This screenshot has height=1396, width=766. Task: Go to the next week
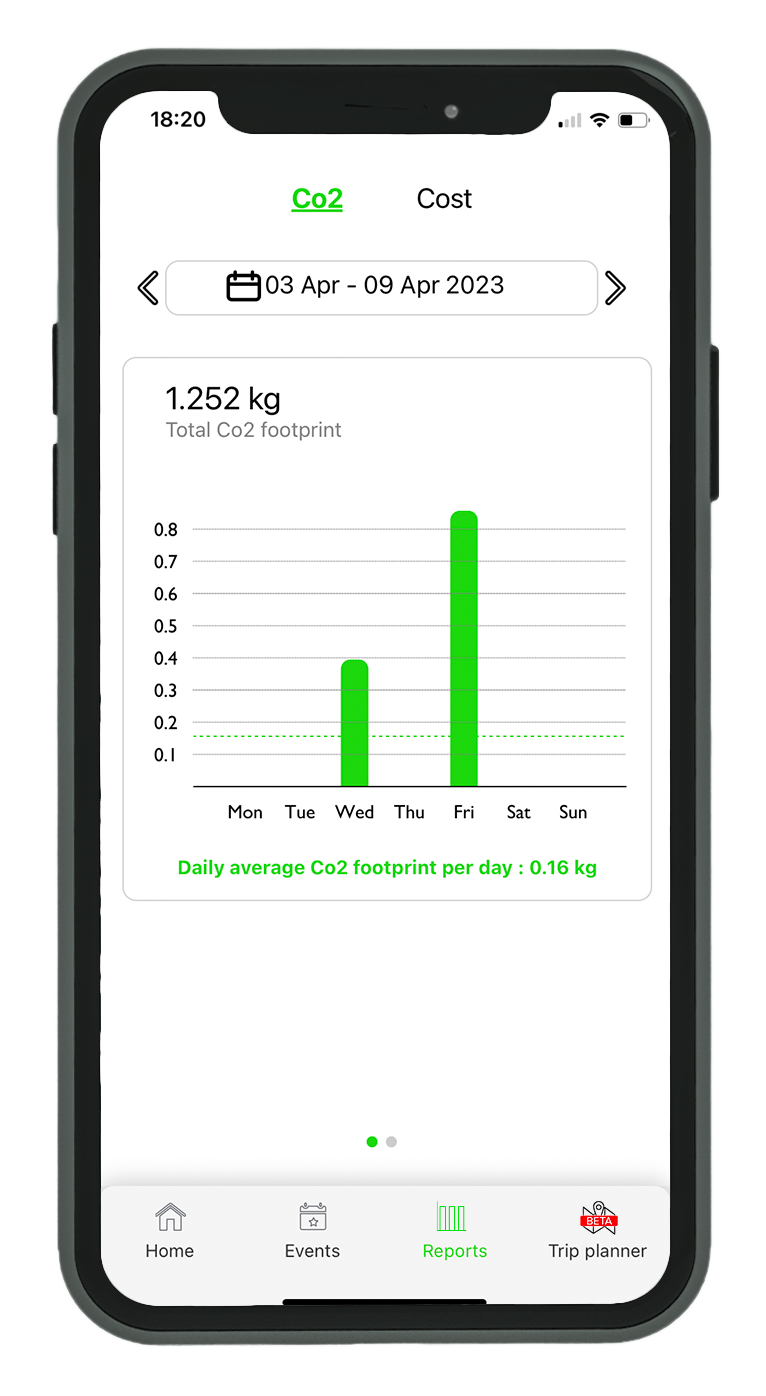pos(615,288)
